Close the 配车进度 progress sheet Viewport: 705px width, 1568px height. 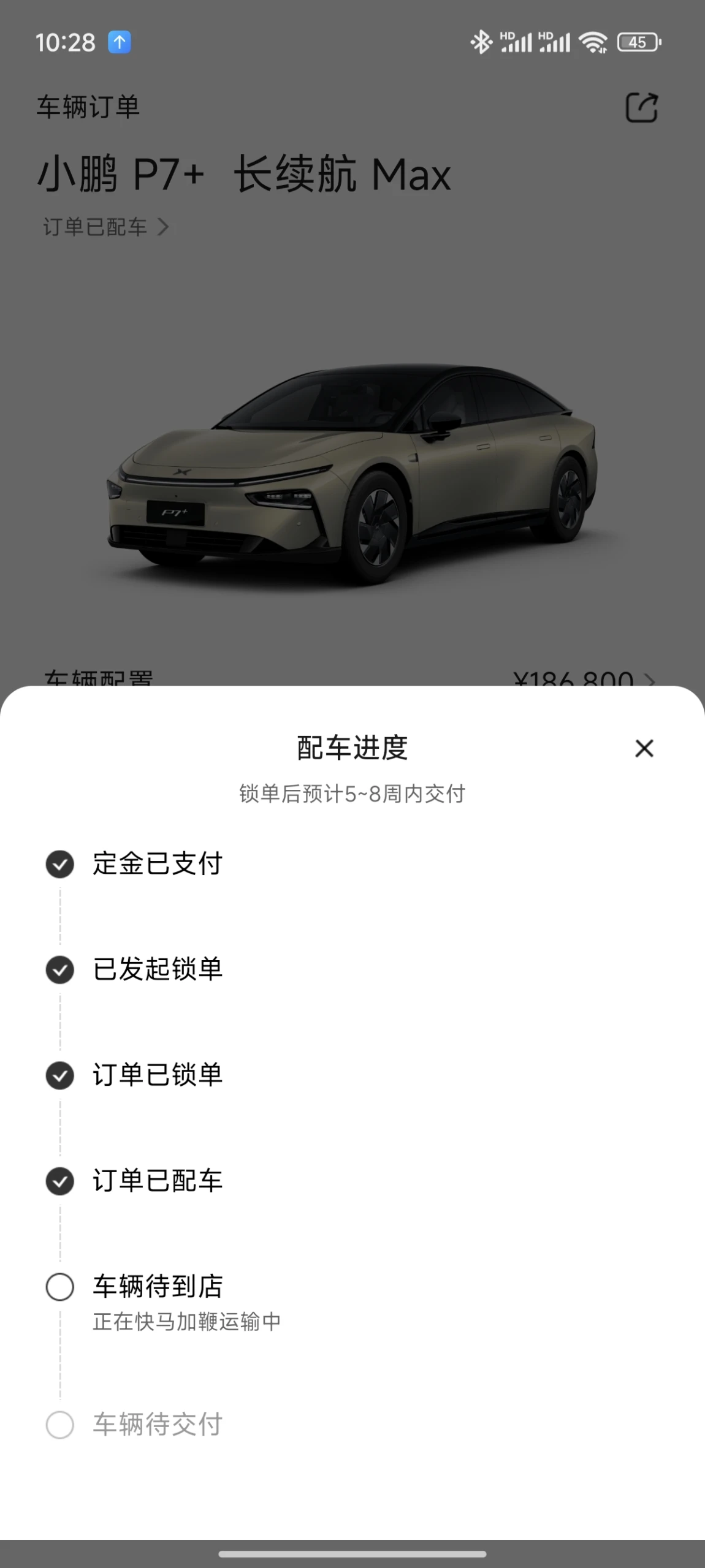click(x=644, y=748)
